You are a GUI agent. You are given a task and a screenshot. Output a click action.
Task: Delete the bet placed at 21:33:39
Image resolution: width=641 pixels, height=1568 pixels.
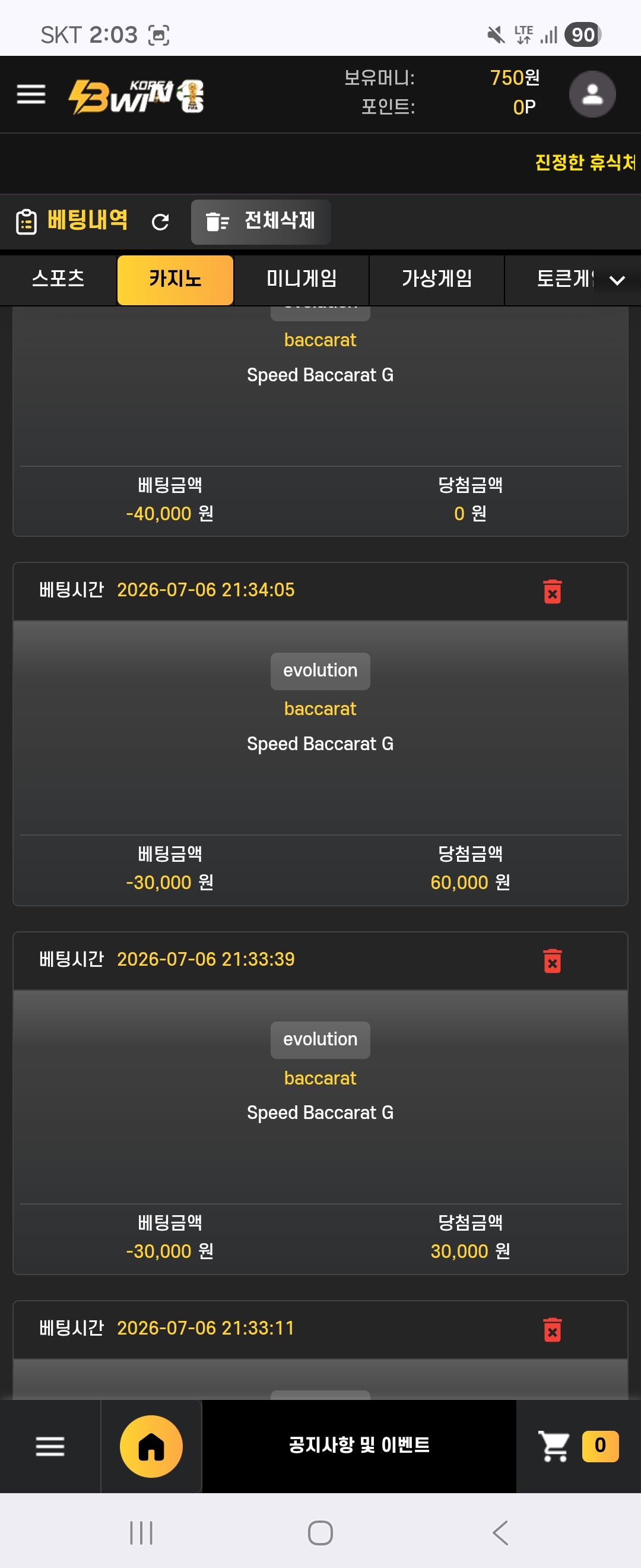coord(552,960)
